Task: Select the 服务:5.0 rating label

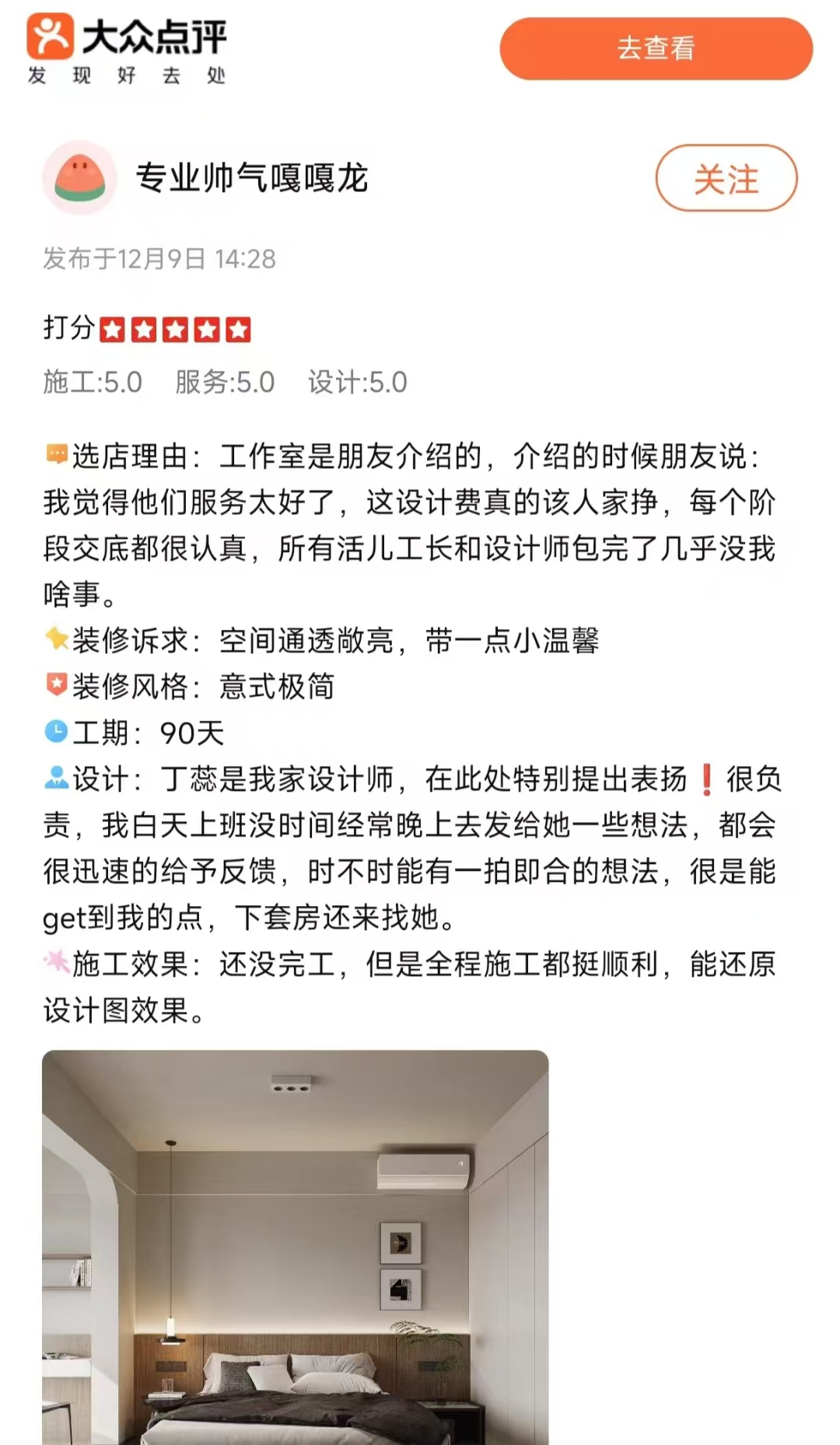Action: [x=226, y=383]
